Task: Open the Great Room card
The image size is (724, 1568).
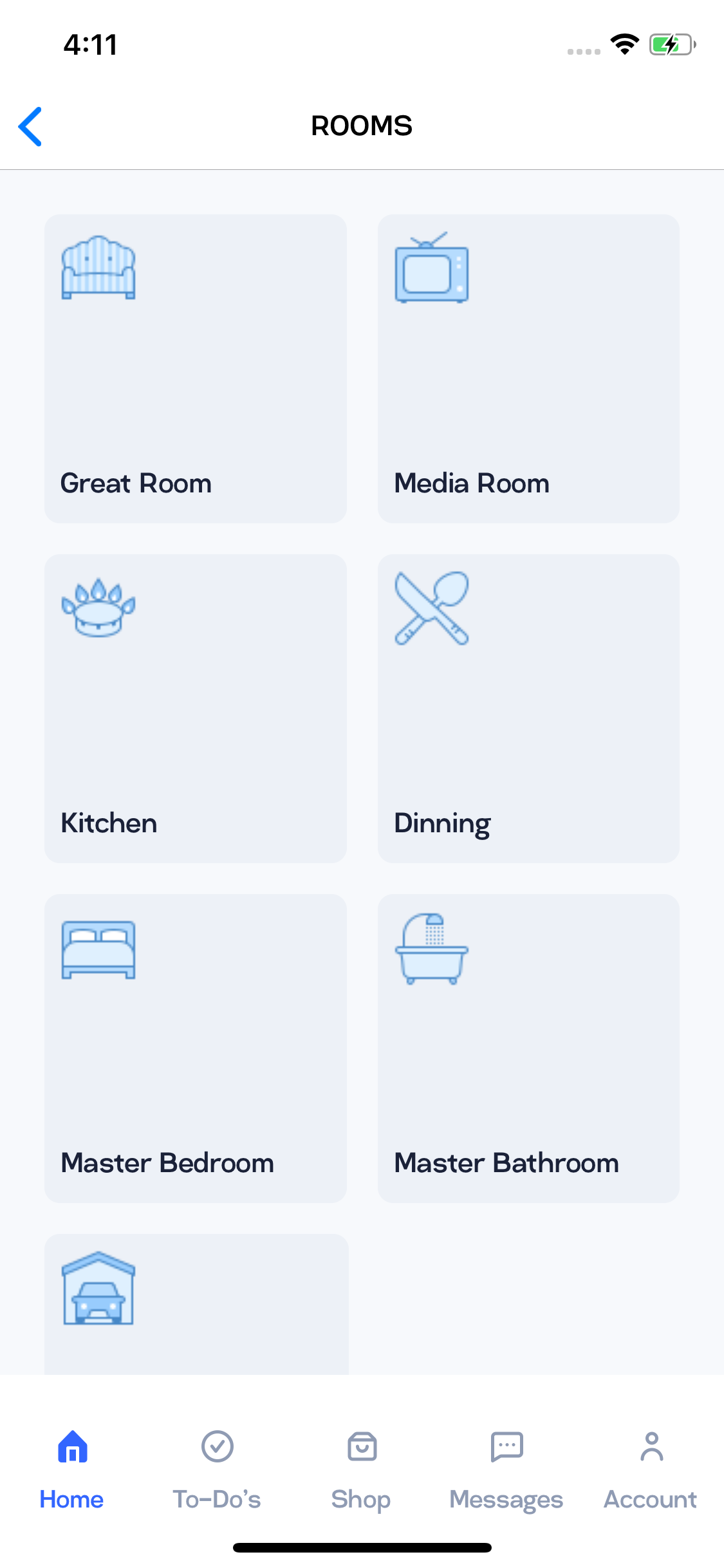Action: (x=196, y=369)
